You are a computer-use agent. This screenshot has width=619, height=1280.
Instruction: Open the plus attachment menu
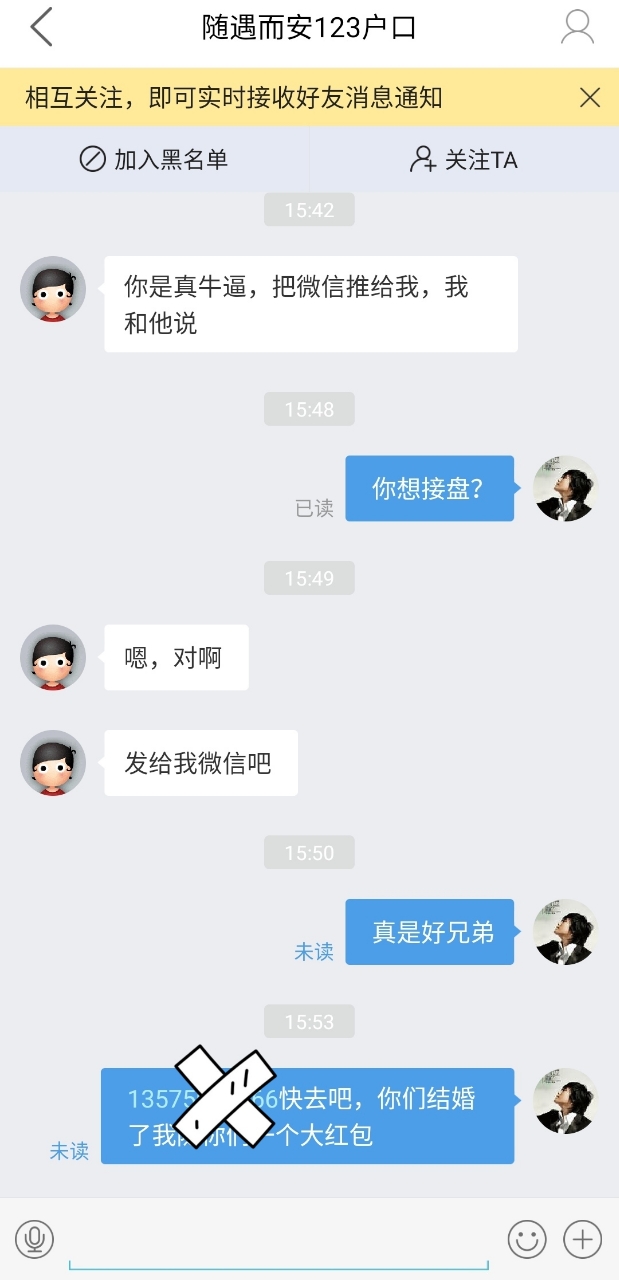tap(583, 1240)
